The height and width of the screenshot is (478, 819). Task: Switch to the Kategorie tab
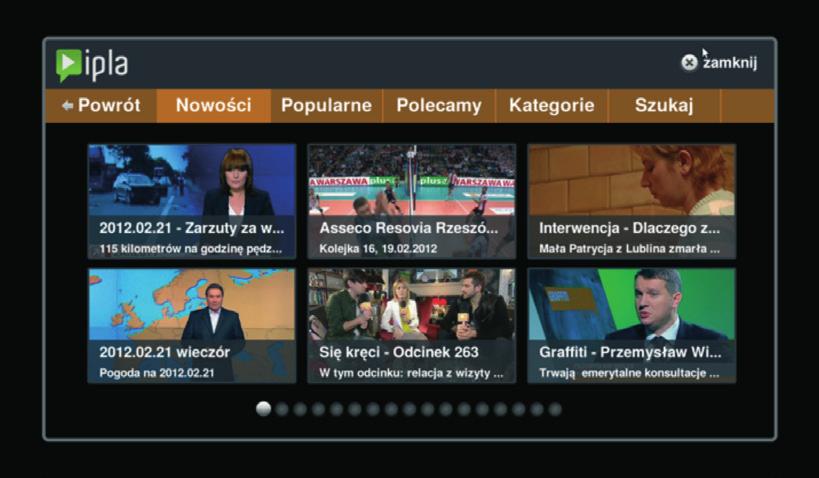[x=551, y=105]
